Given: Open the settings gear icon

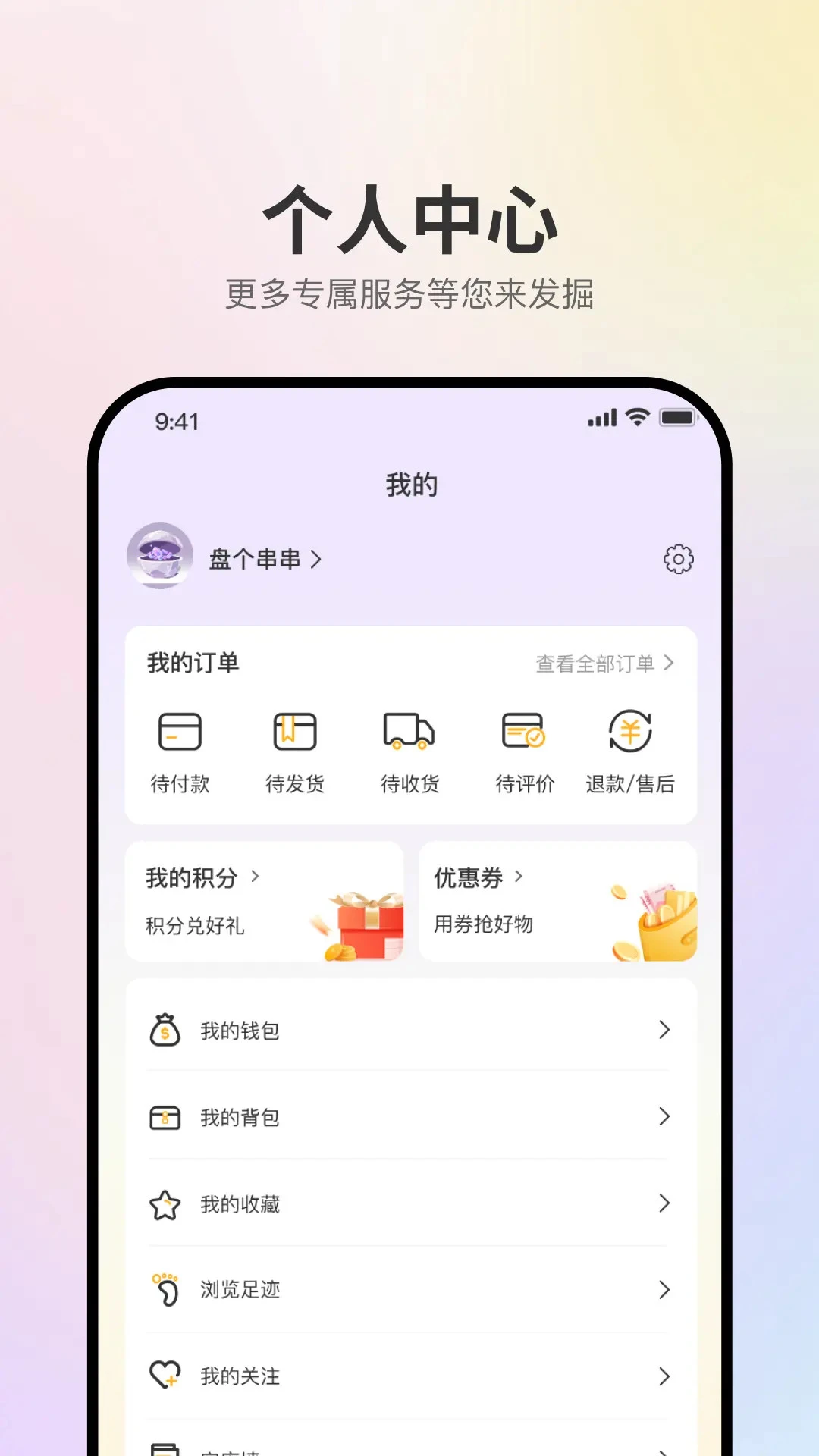Looking at the screenshot, I should click(677, 558).
